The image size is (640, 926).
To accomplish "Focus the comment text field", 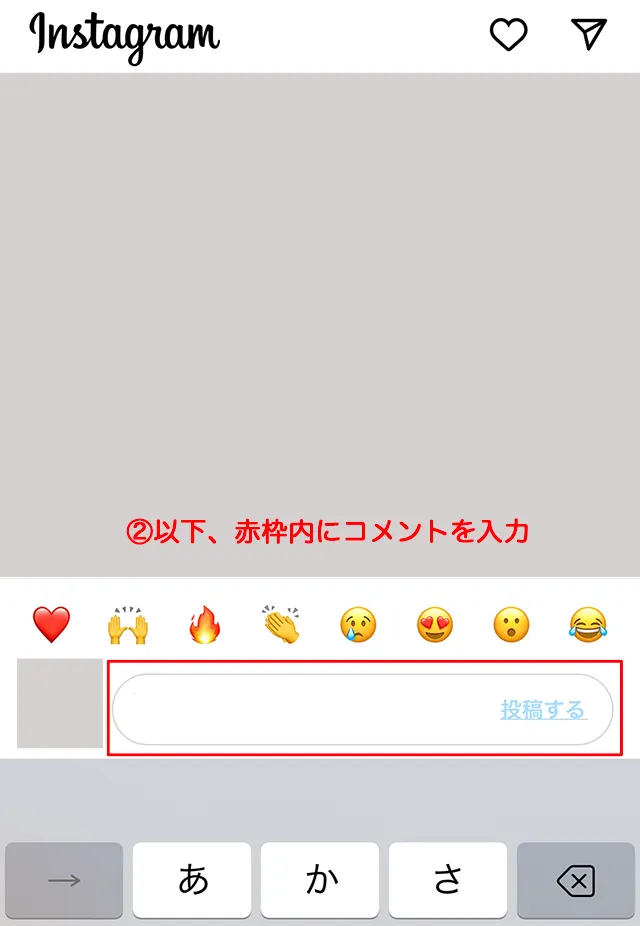I will tap(300, 710).
